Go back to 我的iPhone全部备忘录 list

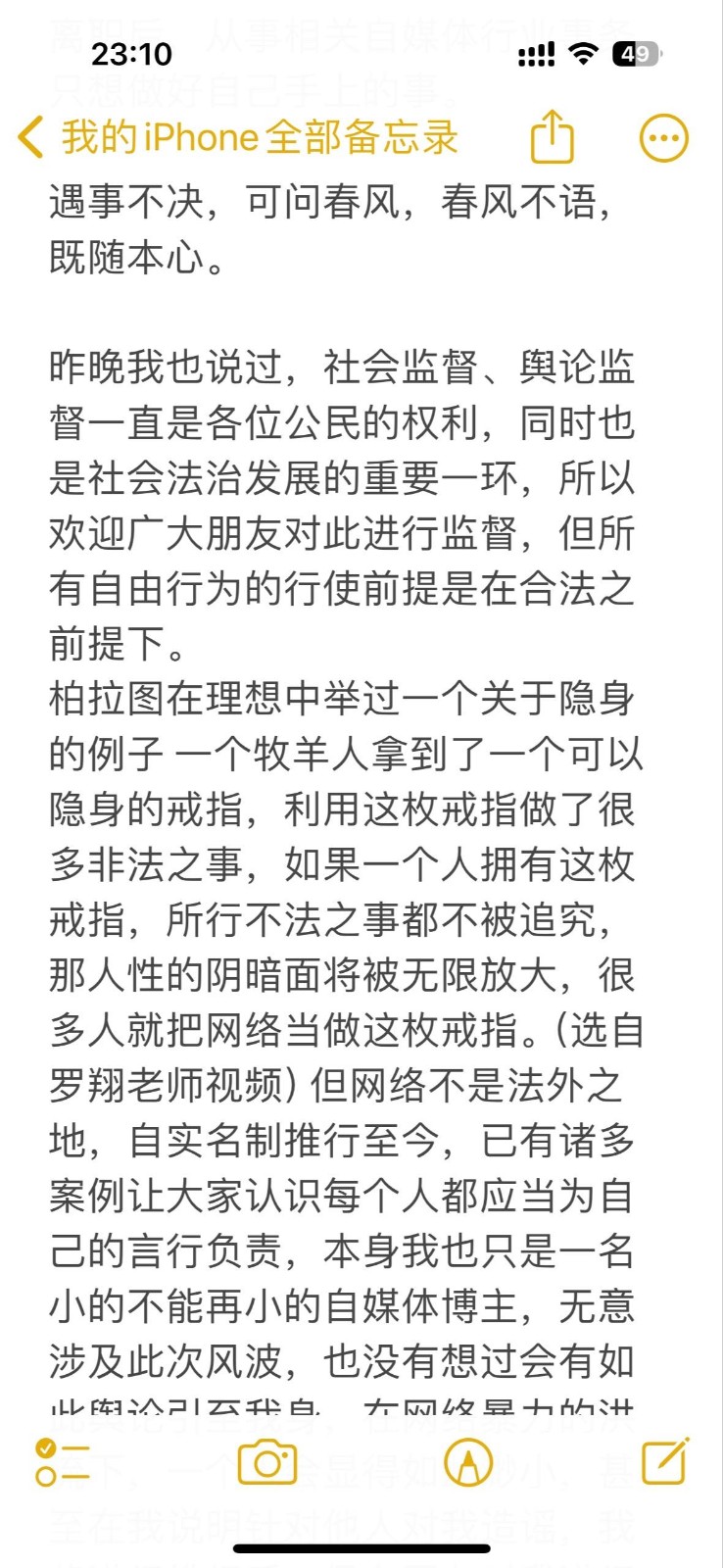point(238,136)
